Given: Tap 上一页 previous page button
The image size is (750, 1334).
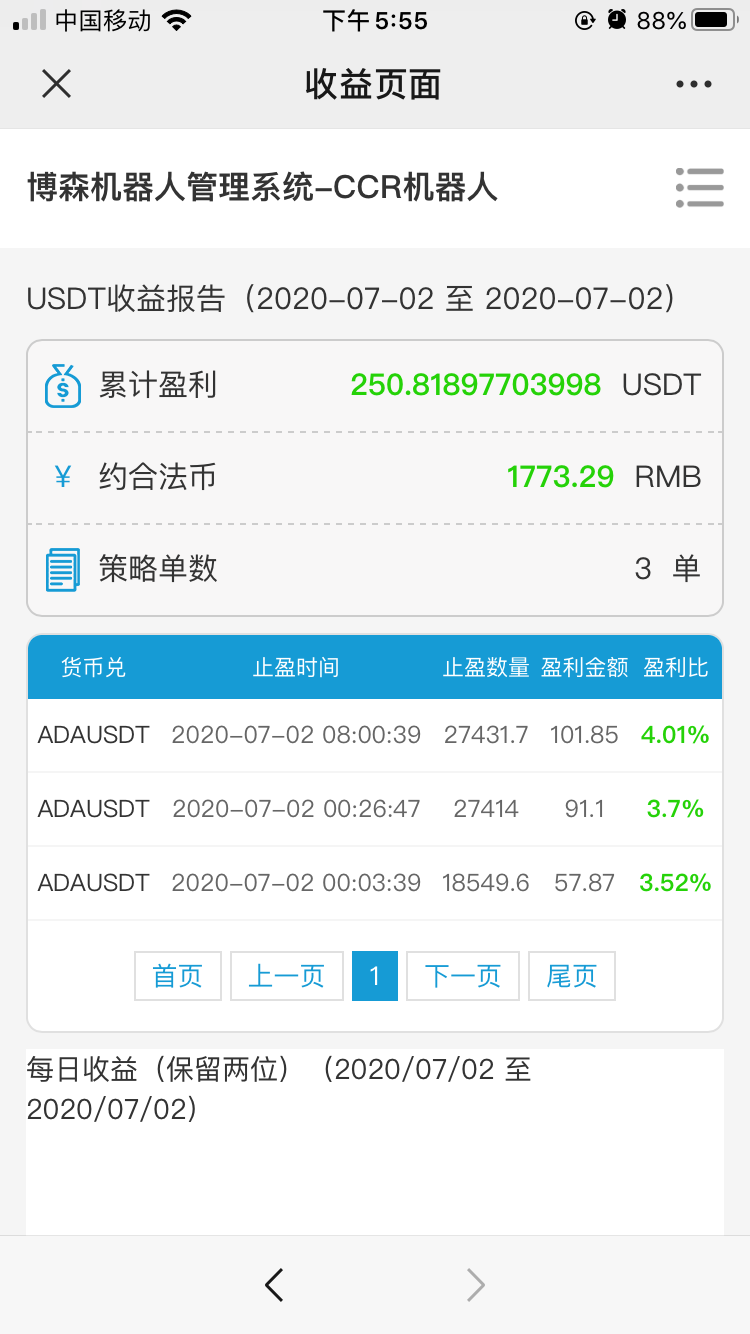Looking at the screenshot, I should click(287, 976).
